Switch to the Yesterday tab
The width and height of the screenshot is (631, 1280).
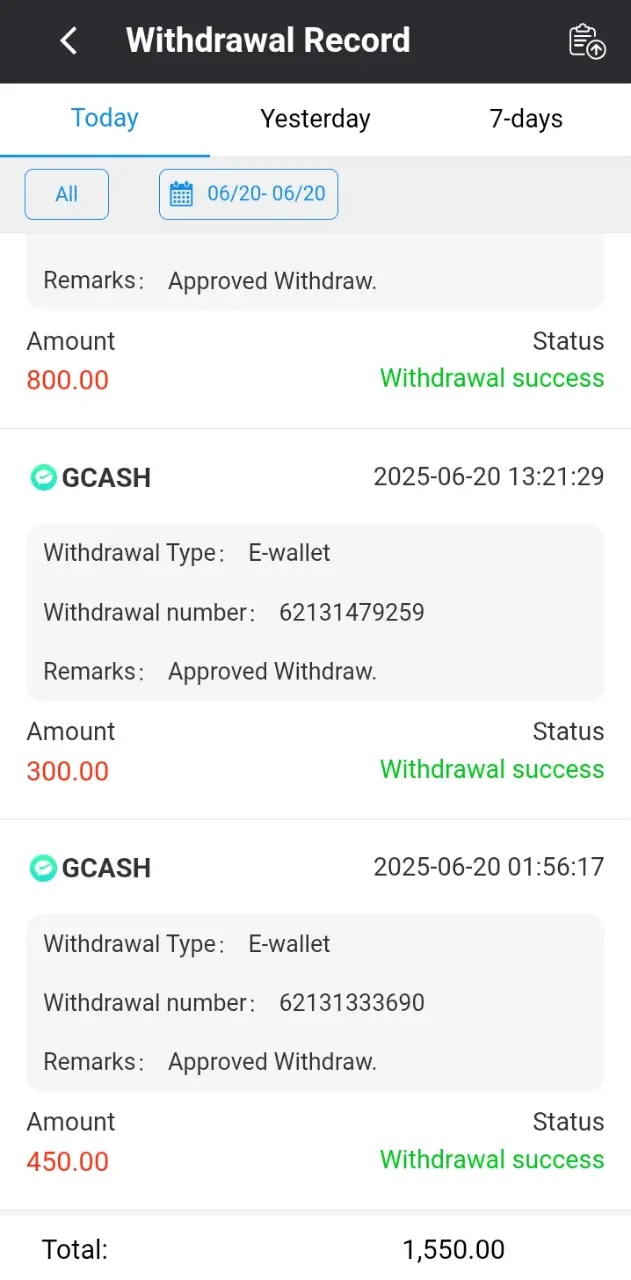coord(315,119)
